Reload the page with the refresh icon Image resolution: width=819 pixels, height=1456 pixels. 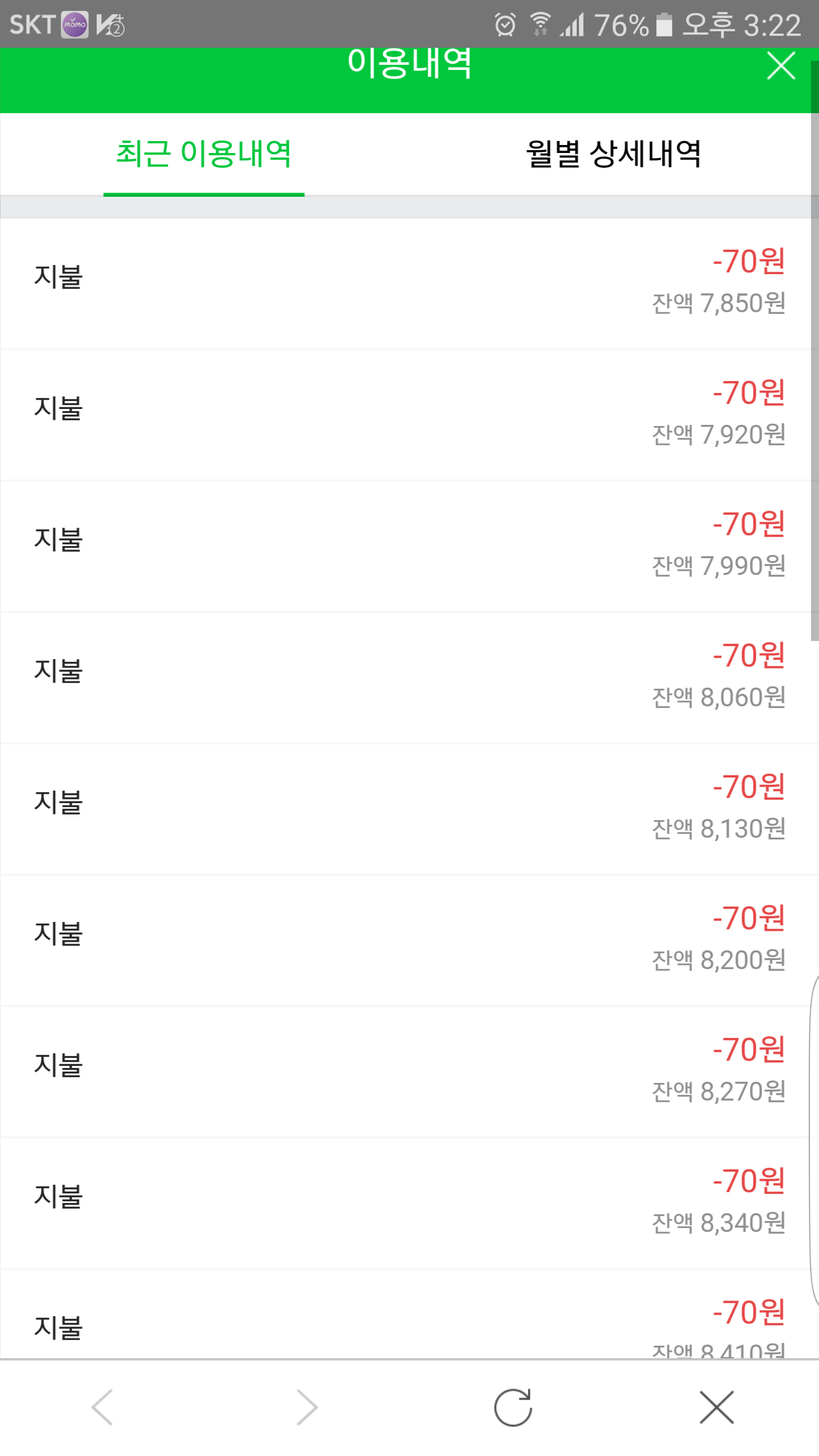click(512, 1408)
